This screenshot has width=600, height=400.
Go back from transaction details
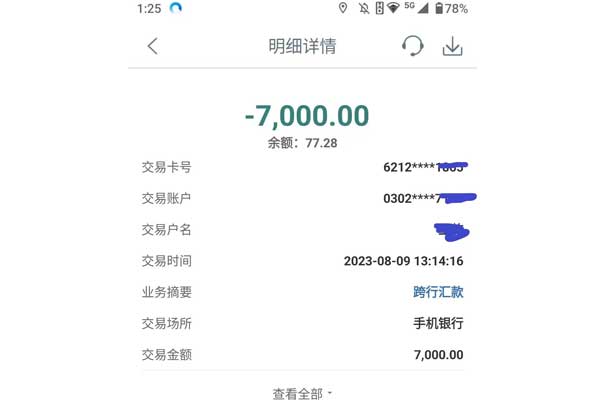click(x=153, y=46)
